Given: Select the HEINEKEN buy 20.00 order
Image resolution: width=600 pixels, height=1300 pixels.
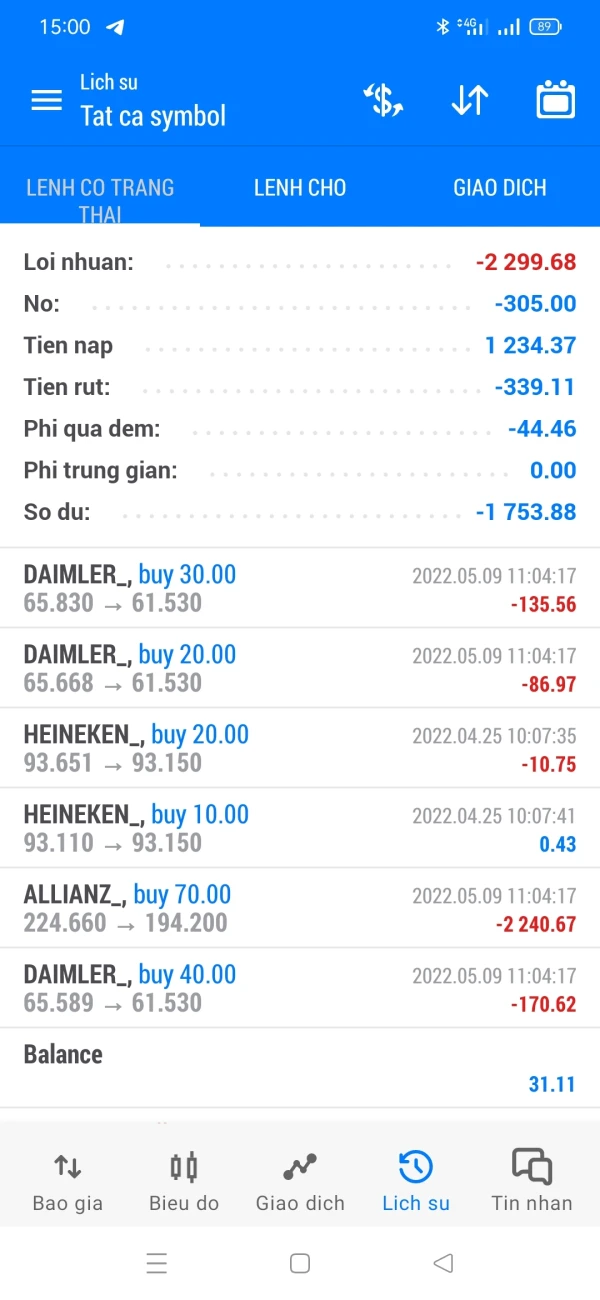Looking at the screenshot, I should tap(300, 748).
